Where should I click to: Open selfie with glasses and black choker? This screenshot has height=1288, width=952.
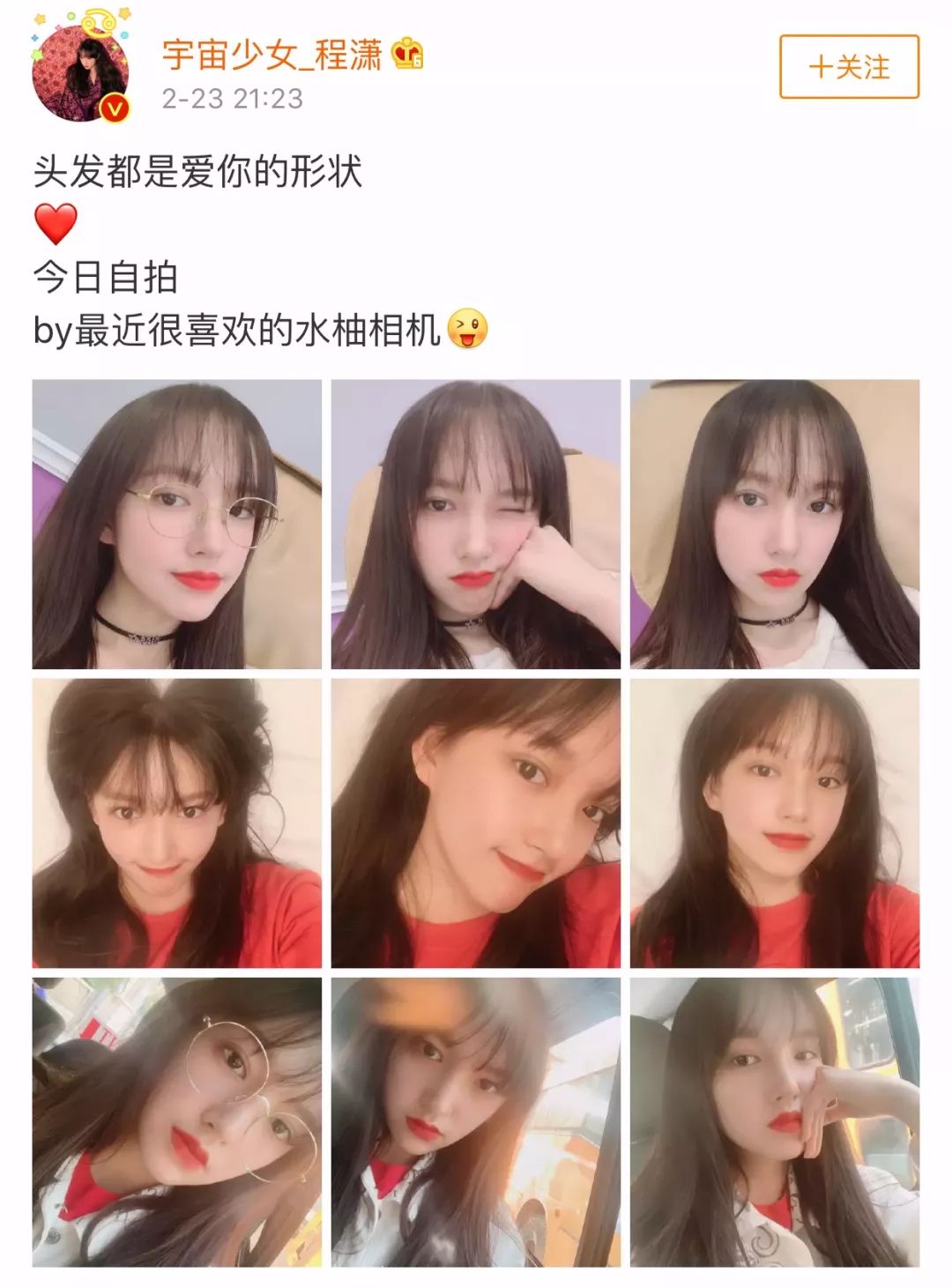click(x=177, y=525)
